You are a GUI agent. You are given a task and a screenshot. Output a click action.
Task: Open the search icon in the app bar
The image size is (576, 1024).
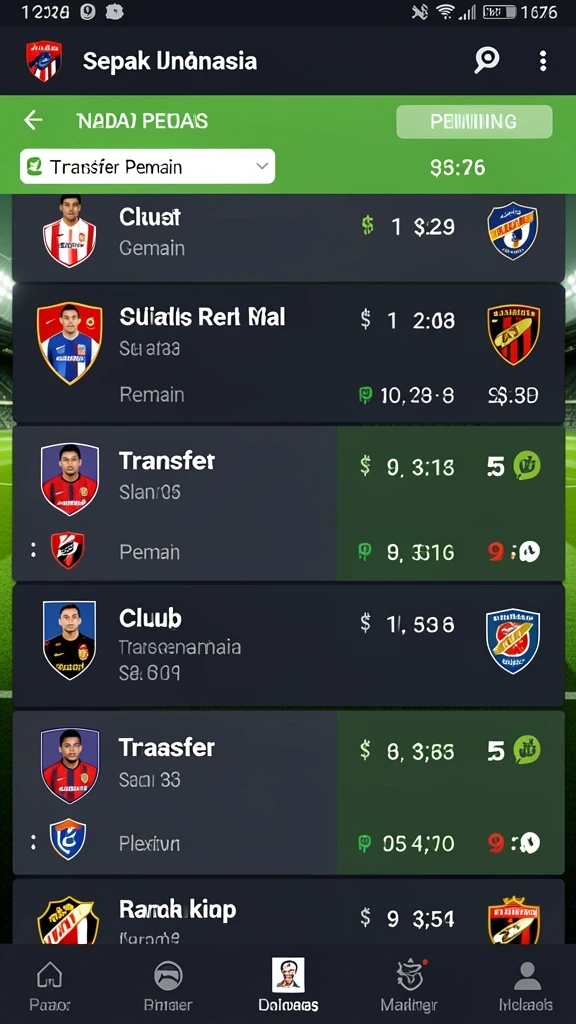[487, 61]
